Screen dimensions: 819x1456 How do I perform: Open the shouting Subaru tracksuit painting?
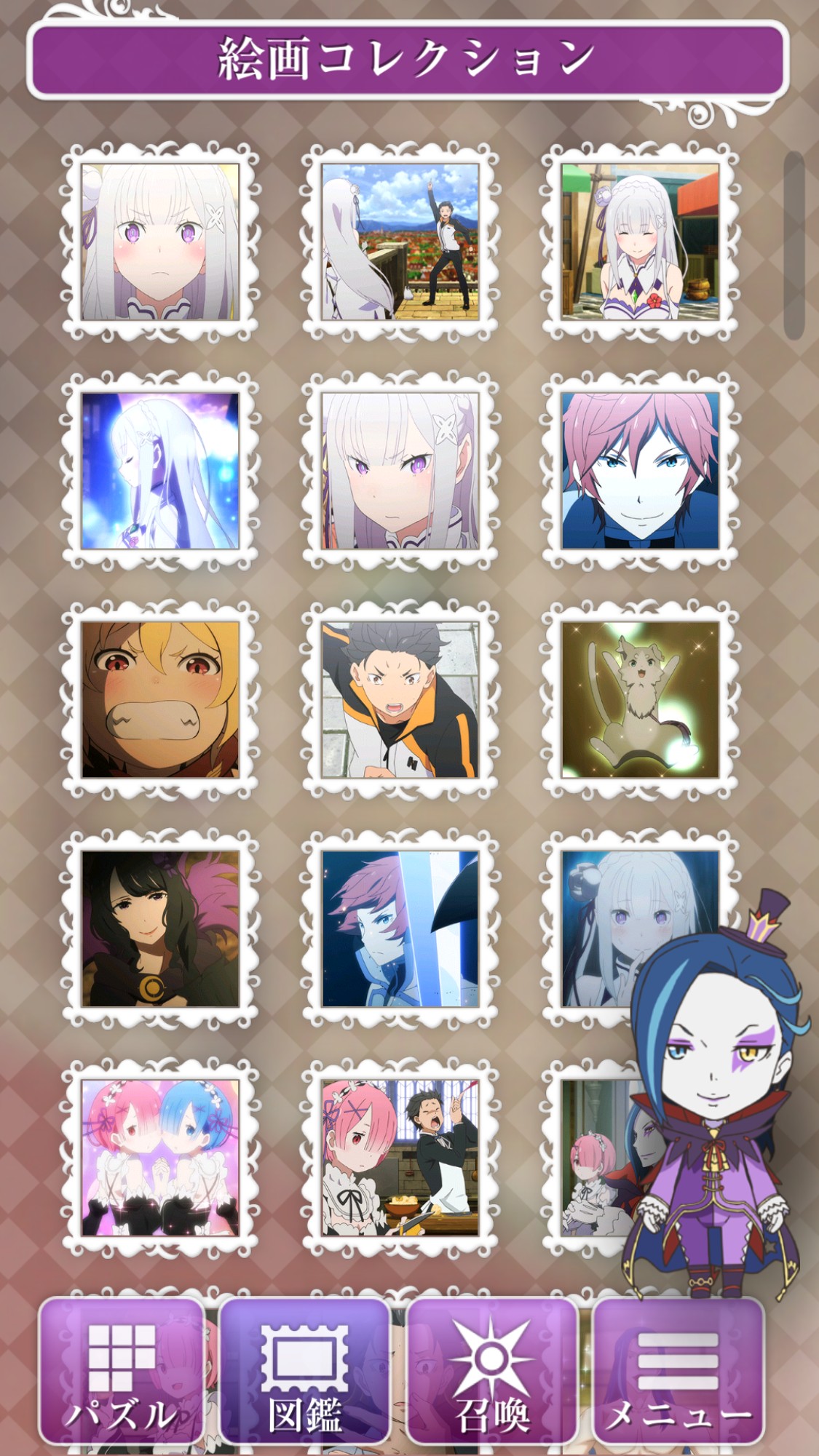click(400, 699)
